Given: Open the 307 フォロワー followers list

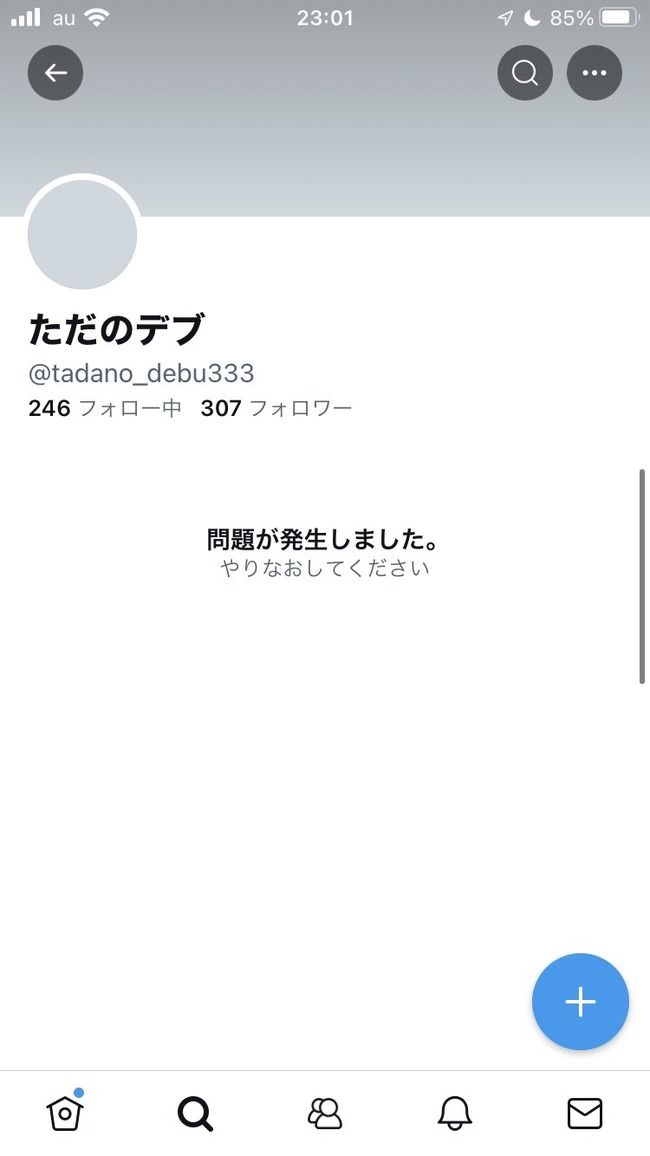Looking at the screenshot, I should (276, 408).
